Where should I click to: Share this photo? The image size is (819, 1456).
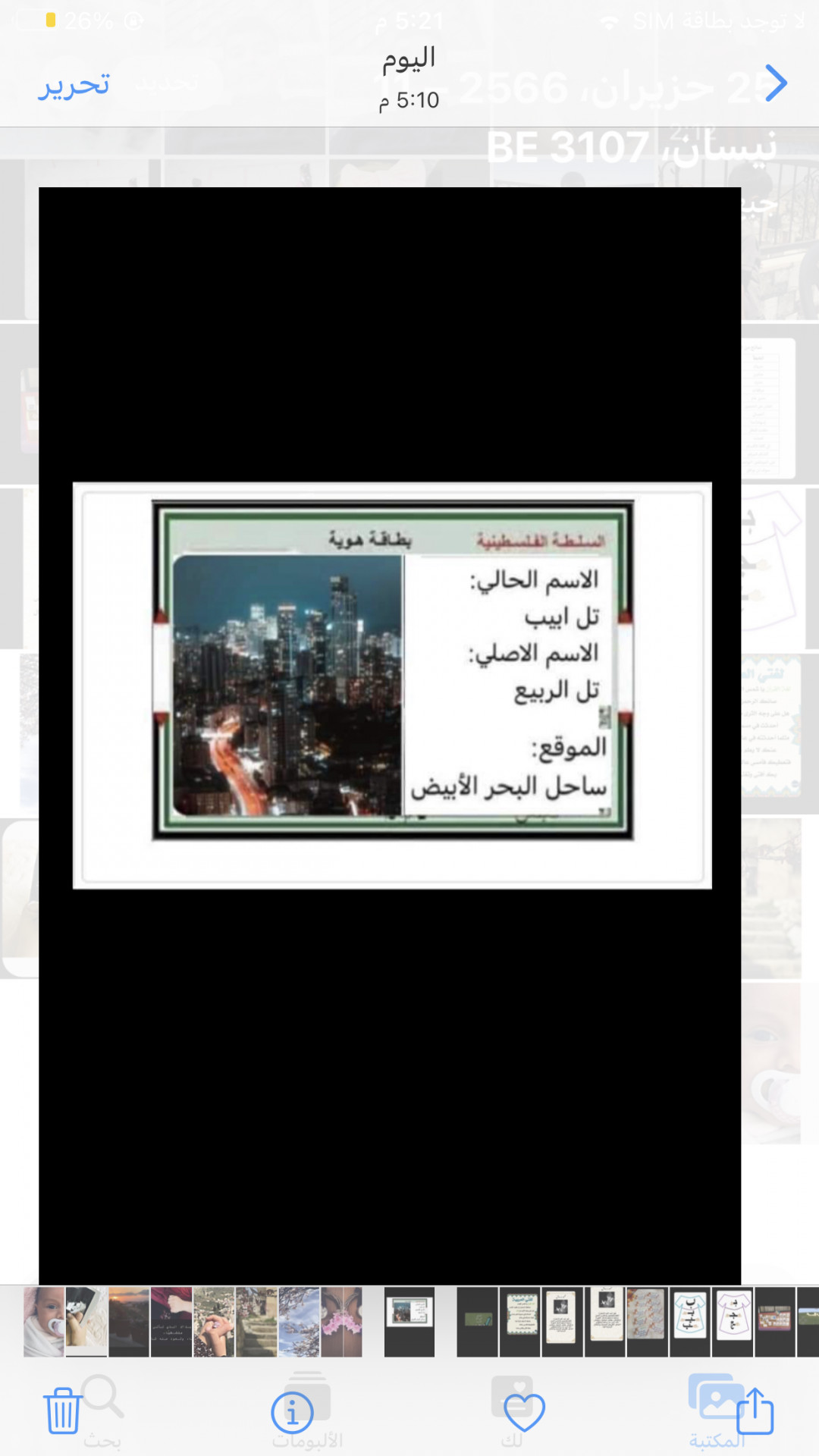click(x=755, y=1410)
